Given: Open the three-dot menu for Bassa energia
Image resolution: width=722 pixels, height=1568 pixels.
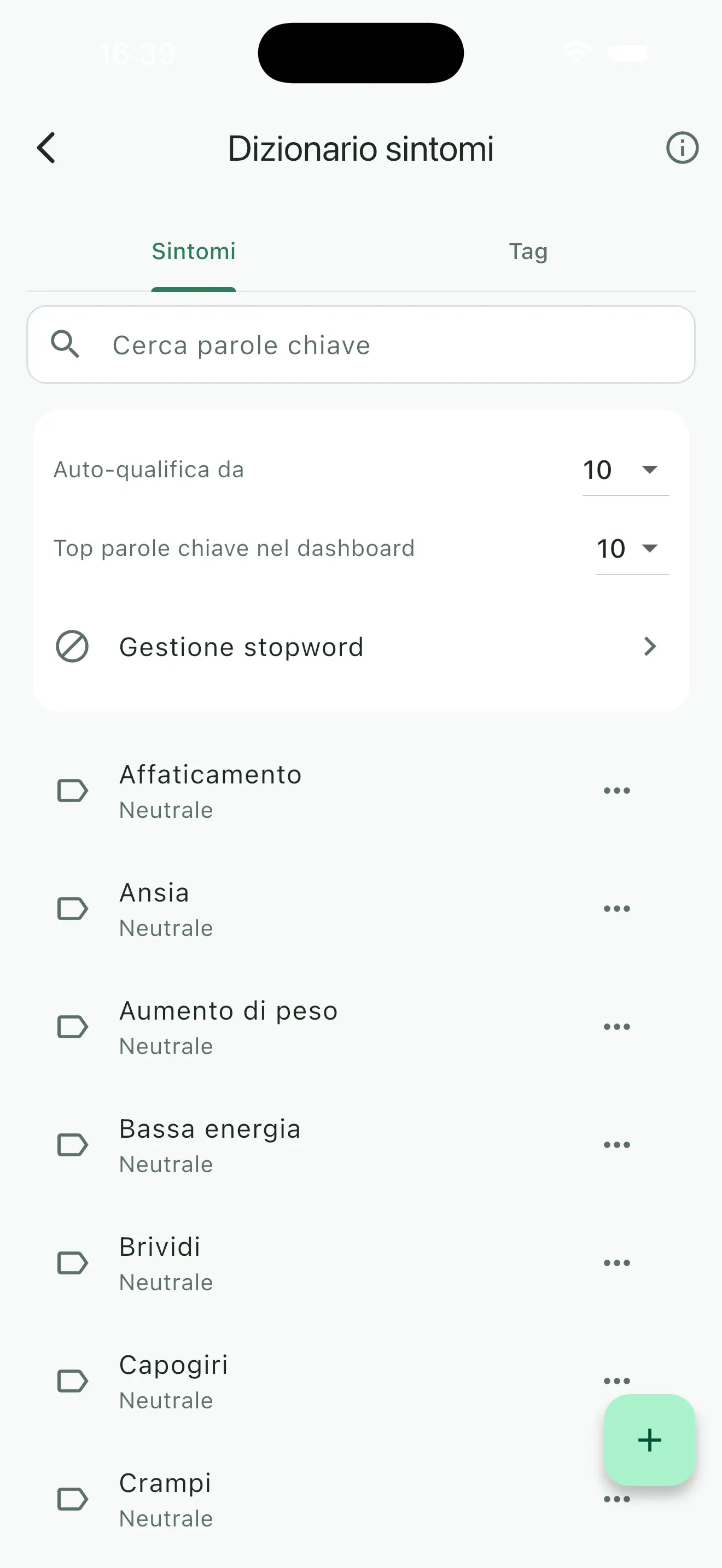Looking at the screenshot, I should click(x=616, y=1144).
